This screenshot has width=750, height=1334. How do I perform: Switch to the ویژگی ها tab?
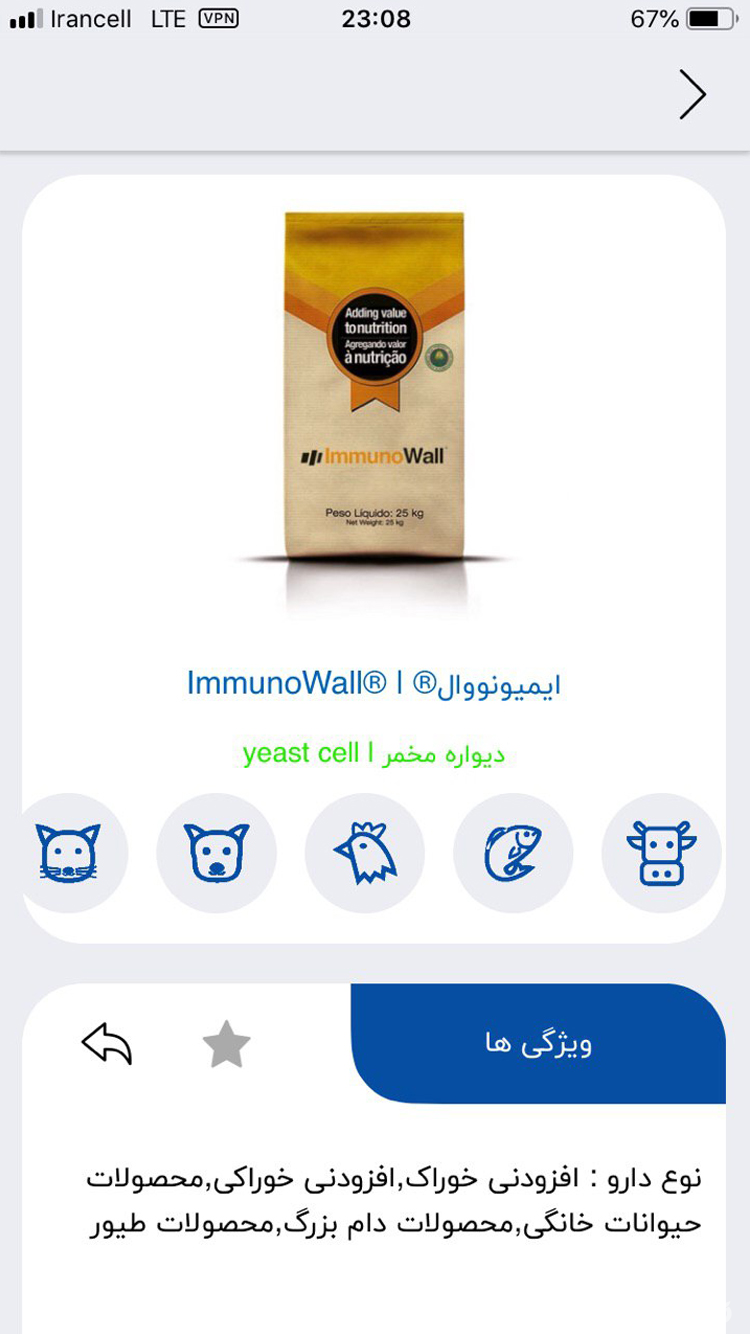[538, 1044]
